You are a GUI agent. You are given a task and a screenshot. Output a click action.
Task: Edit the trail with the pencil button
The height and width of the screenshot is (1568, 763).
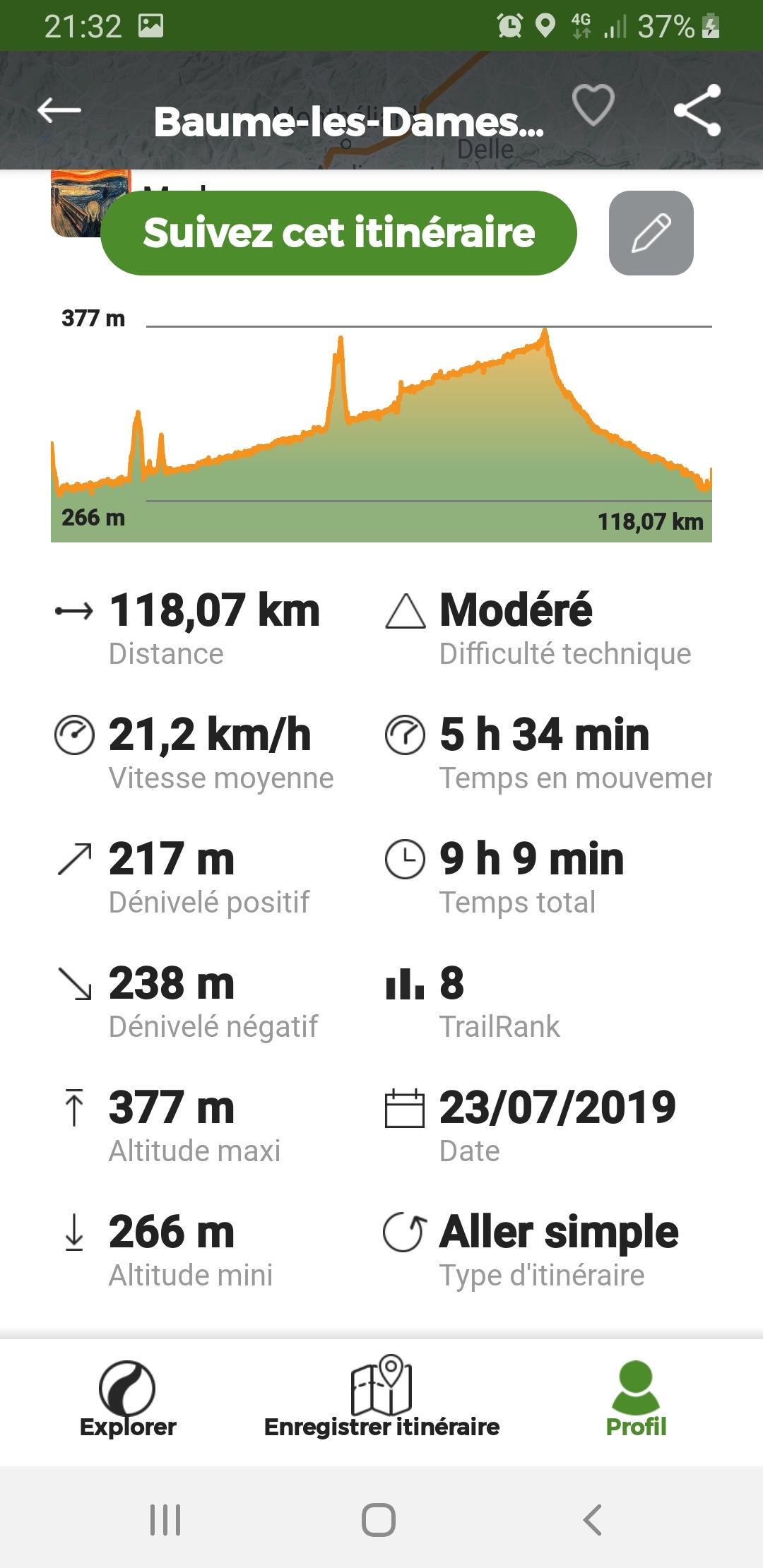coord(651,233)
